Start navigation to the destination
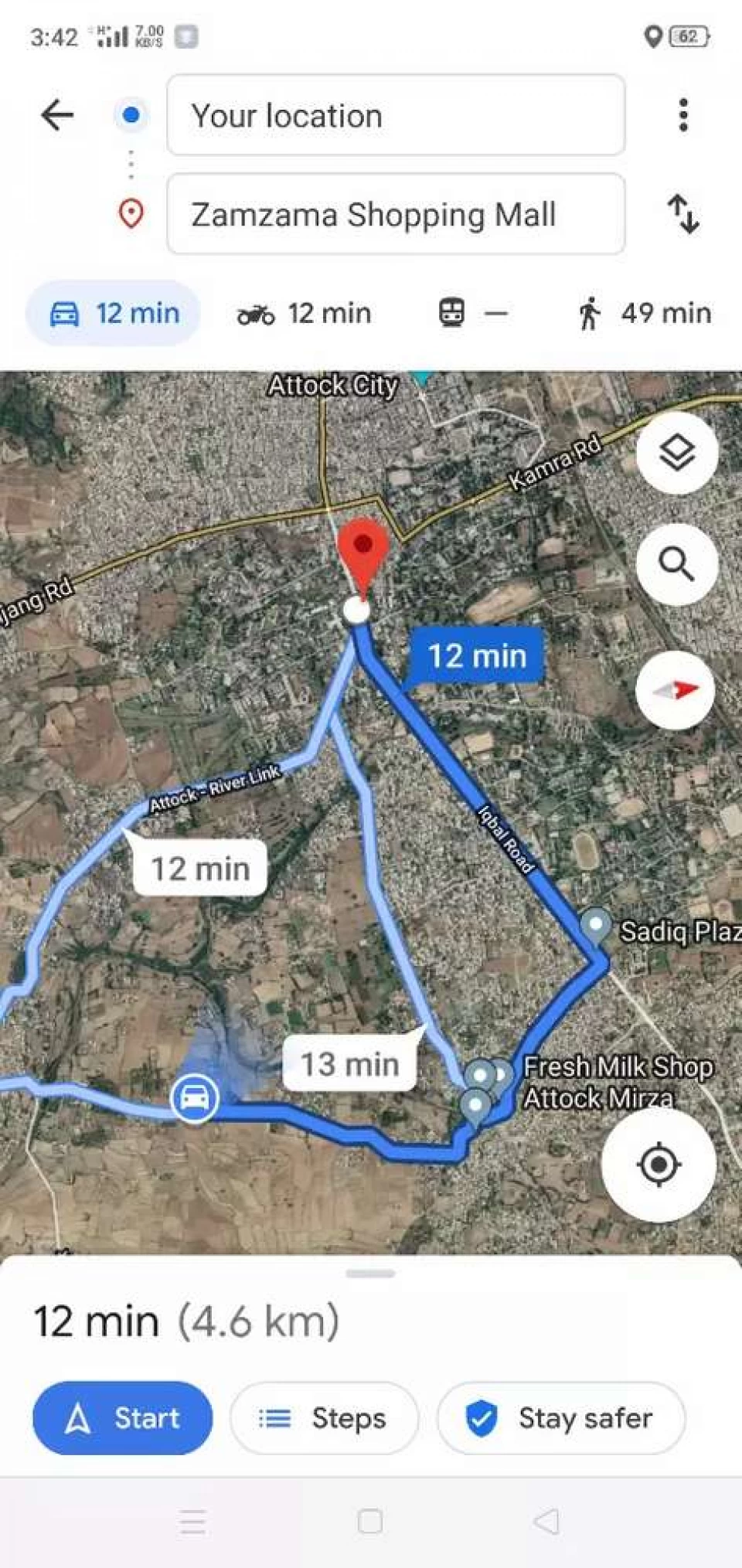This screenshot has width=742, height=1568. pyautogui.click(x=122, y=1418)
